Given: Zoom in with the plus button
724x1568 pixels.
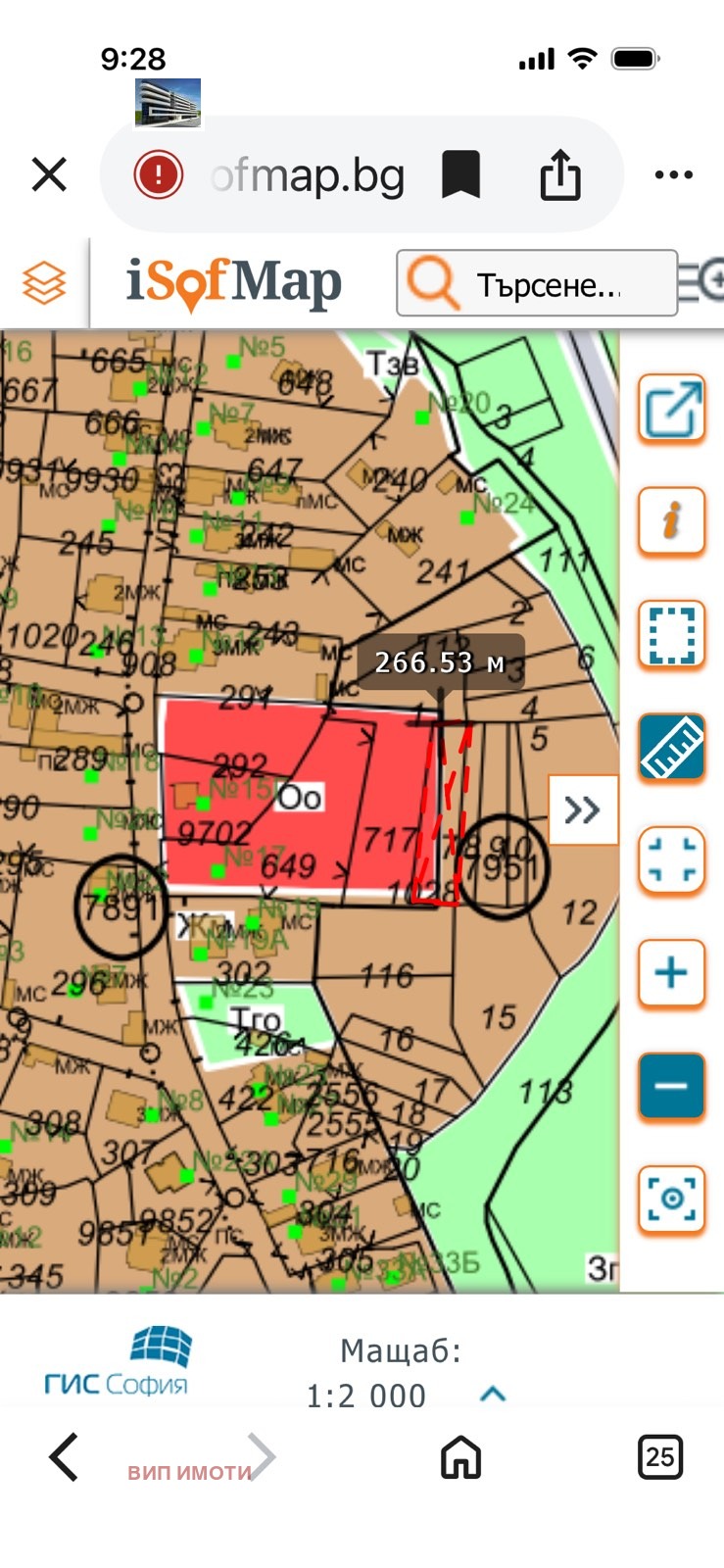Looking at the screenshot, I should 671,973.
